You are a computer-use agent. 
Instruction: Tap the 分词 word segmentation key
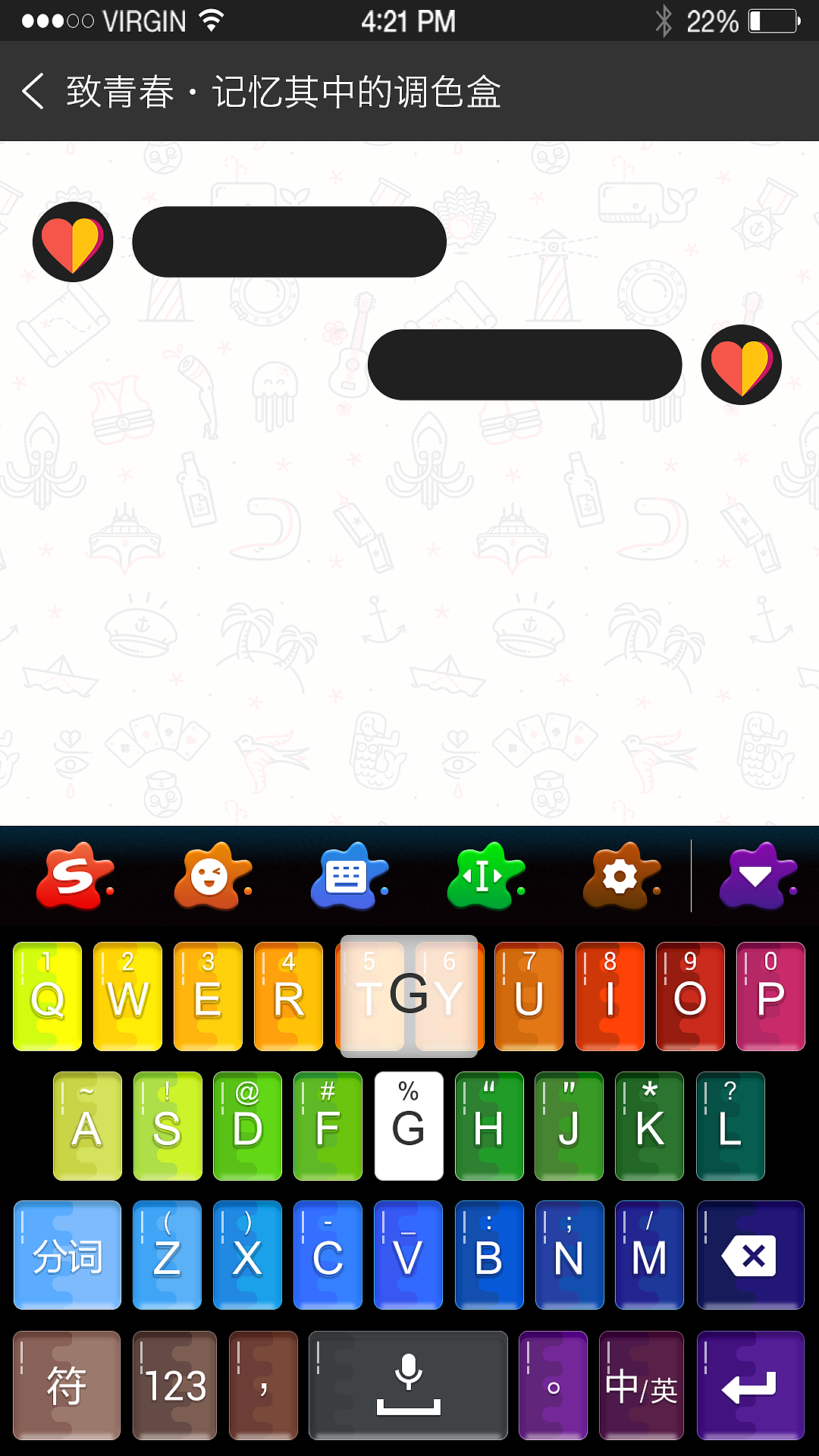point(67,1255)
